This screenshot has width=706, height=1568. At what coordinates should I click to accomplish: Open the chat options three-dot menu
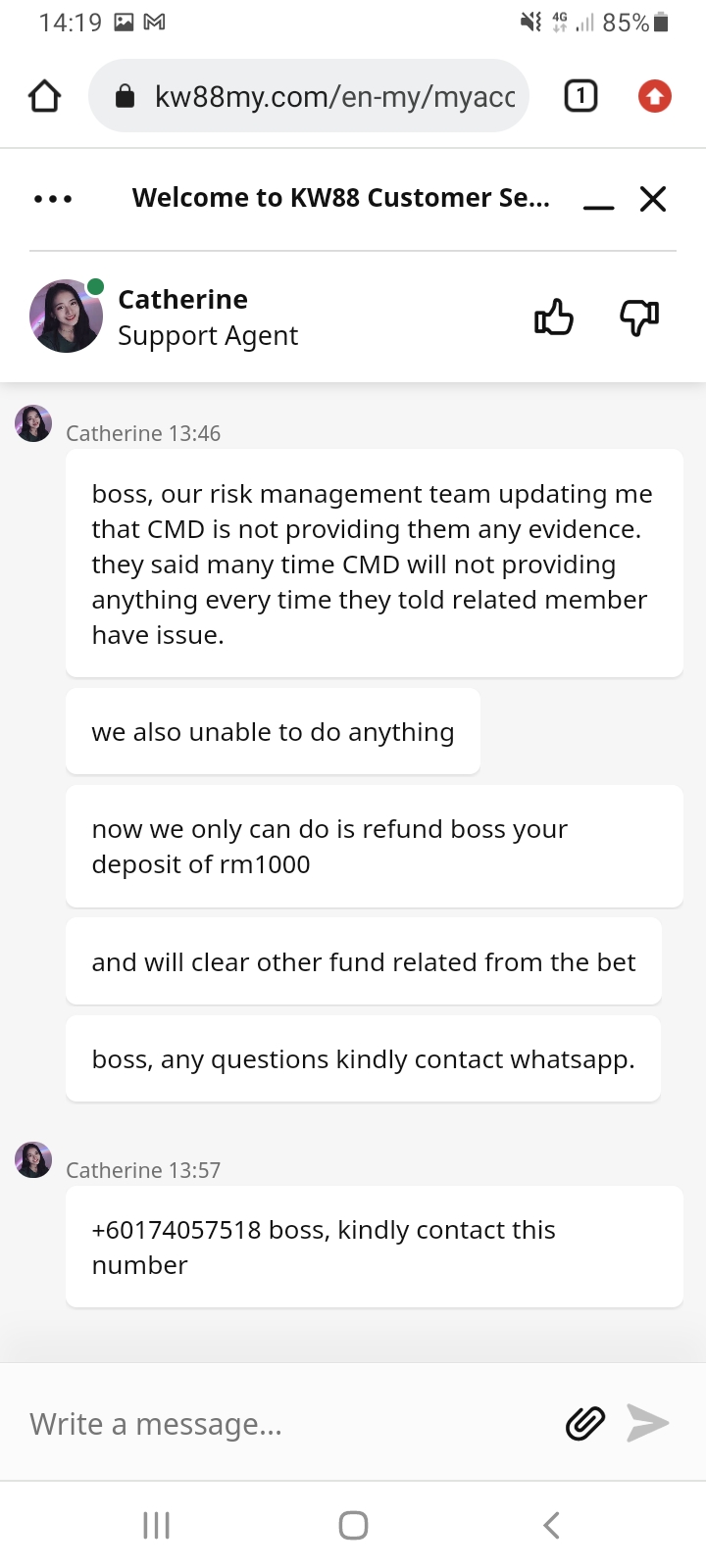(x=53, y=199)
